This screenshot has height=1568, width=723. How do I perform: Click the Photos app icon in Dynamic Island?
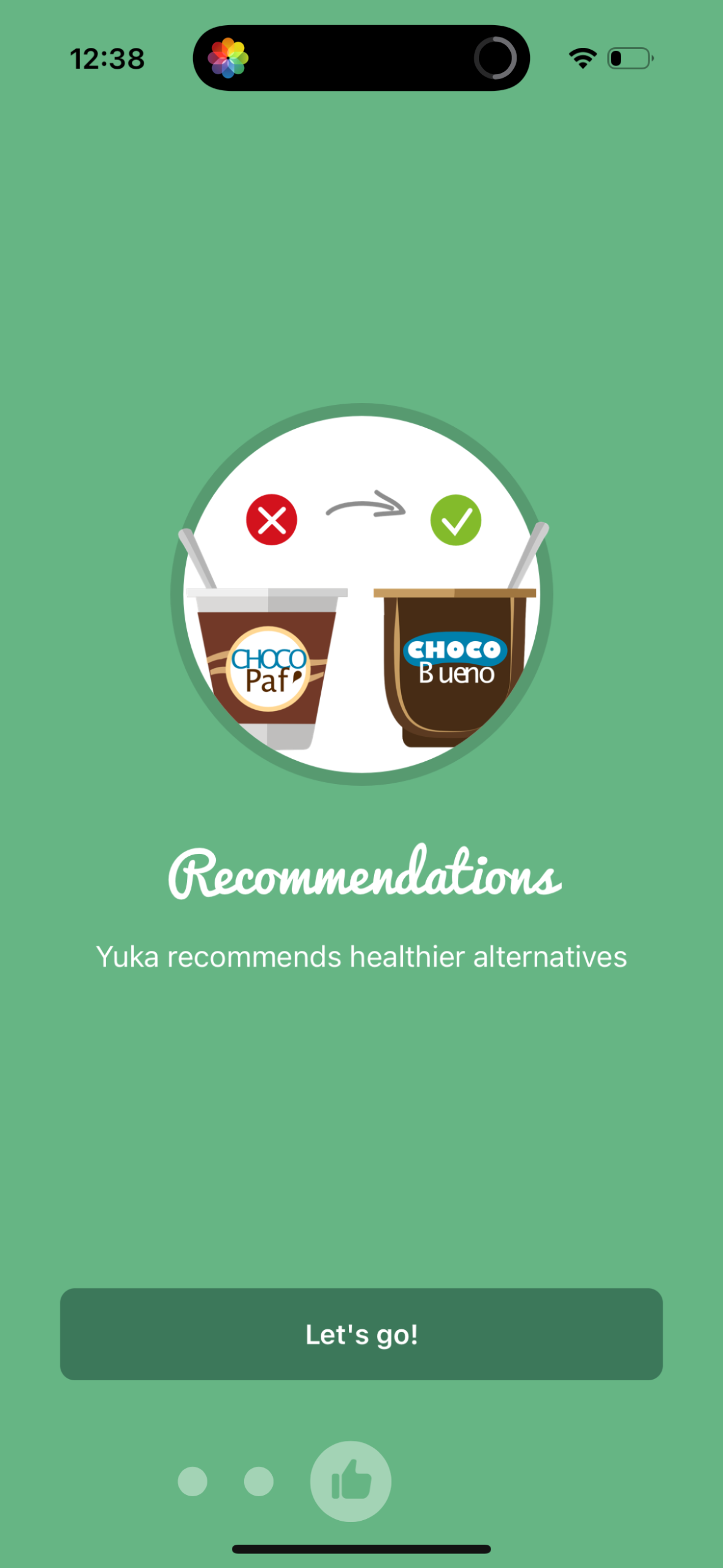(228, 56)
